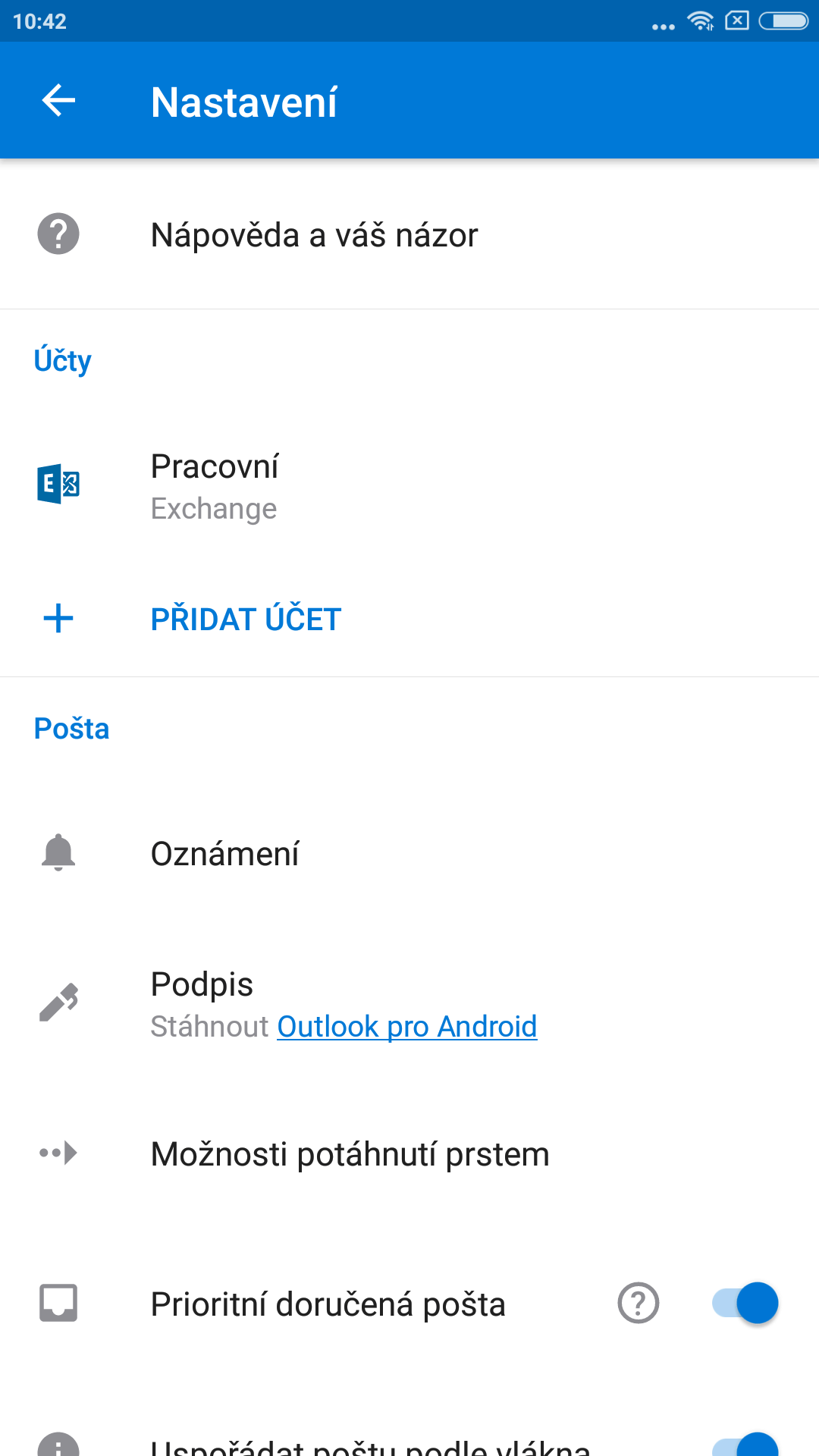819x1456 pixels.
Task: Open Nápověda a váš názor
Action: 409,234
